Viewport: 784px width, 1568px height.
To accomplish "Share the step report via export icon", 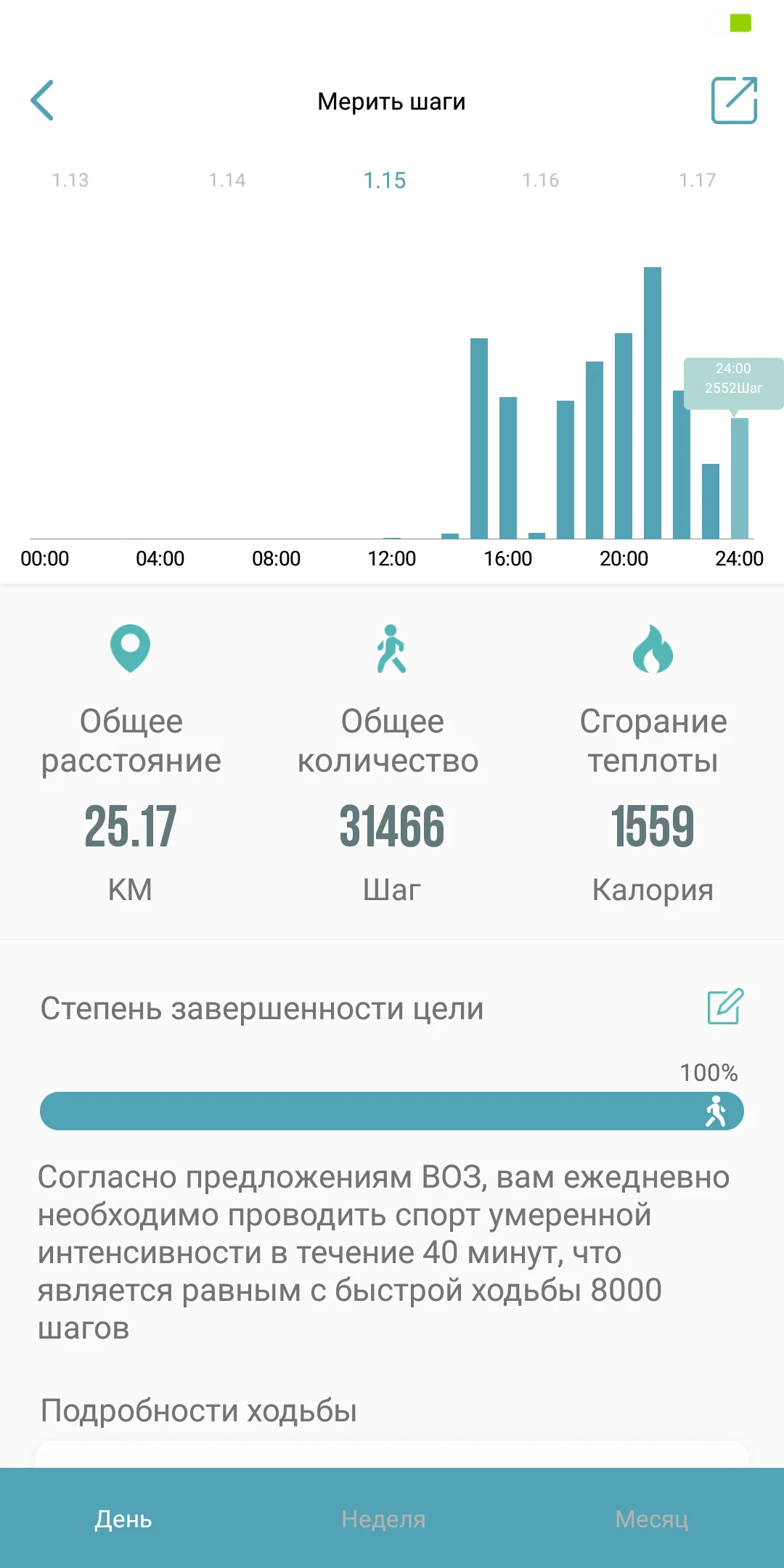I will click(734, 100).
